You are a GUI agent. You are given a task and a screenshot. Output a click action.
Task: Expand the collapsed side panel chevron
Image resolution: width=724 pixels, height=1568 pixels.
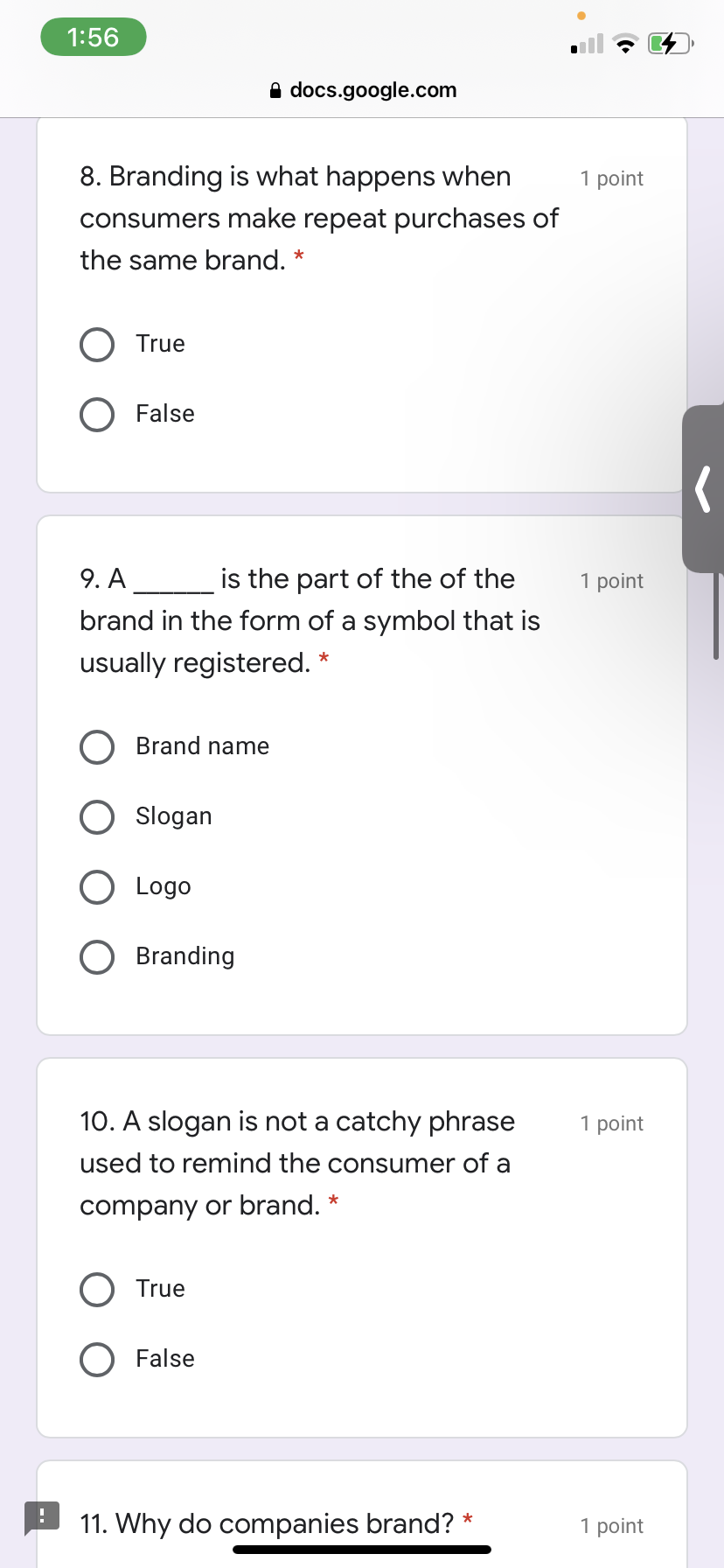[703, 490]
